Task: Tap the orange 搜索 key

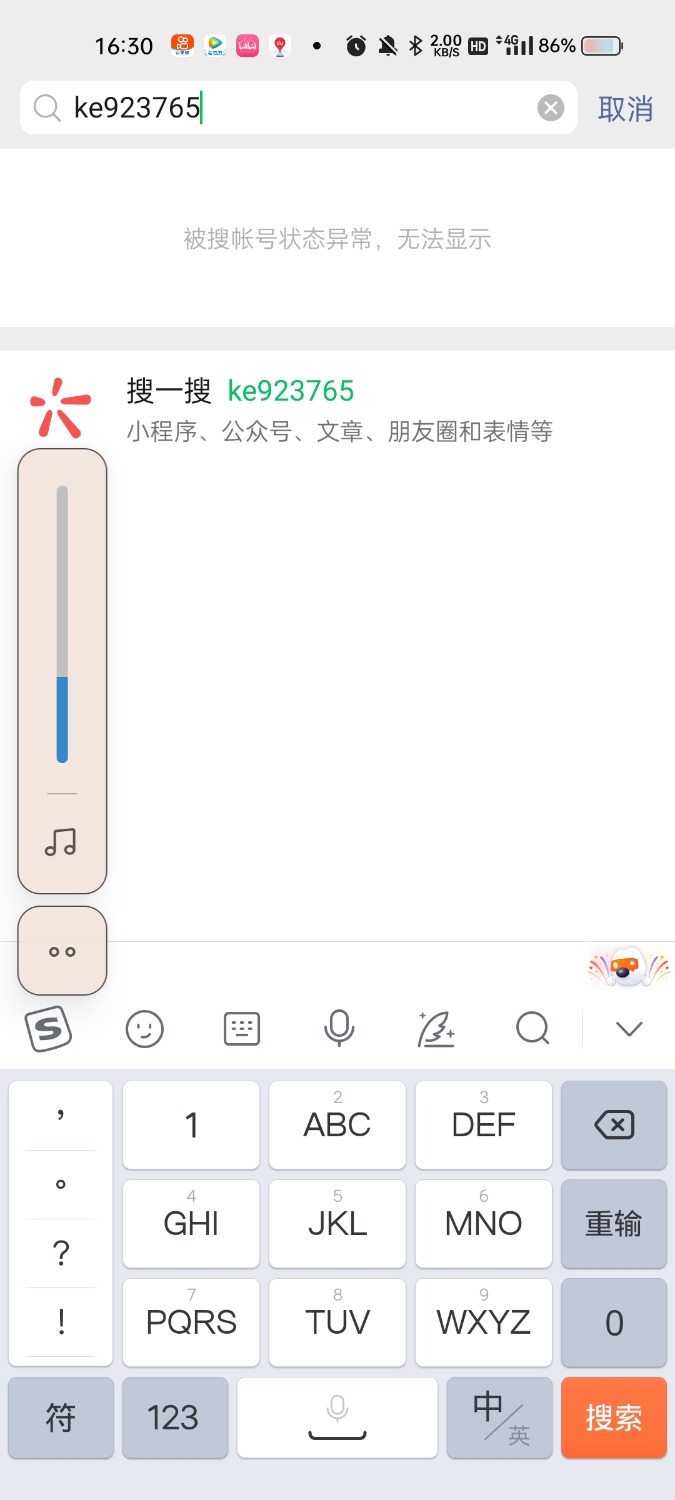Action: (x=613, y=1417)
